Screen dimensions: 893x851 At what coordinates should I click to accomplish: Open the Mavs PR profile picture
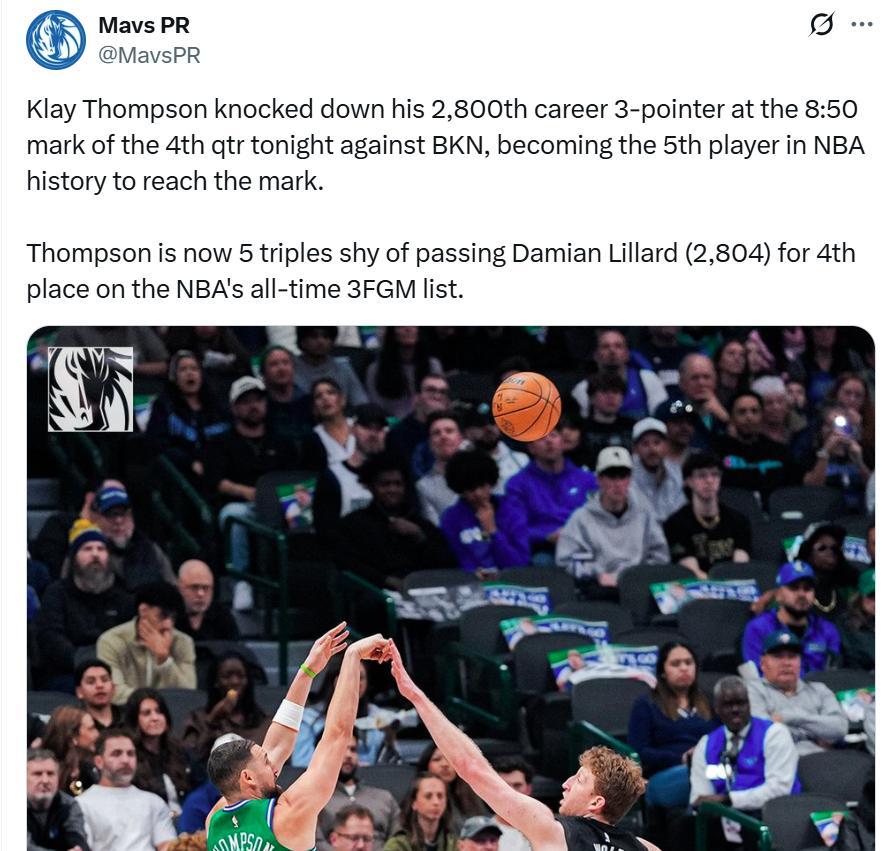click(x=56, y=40)
